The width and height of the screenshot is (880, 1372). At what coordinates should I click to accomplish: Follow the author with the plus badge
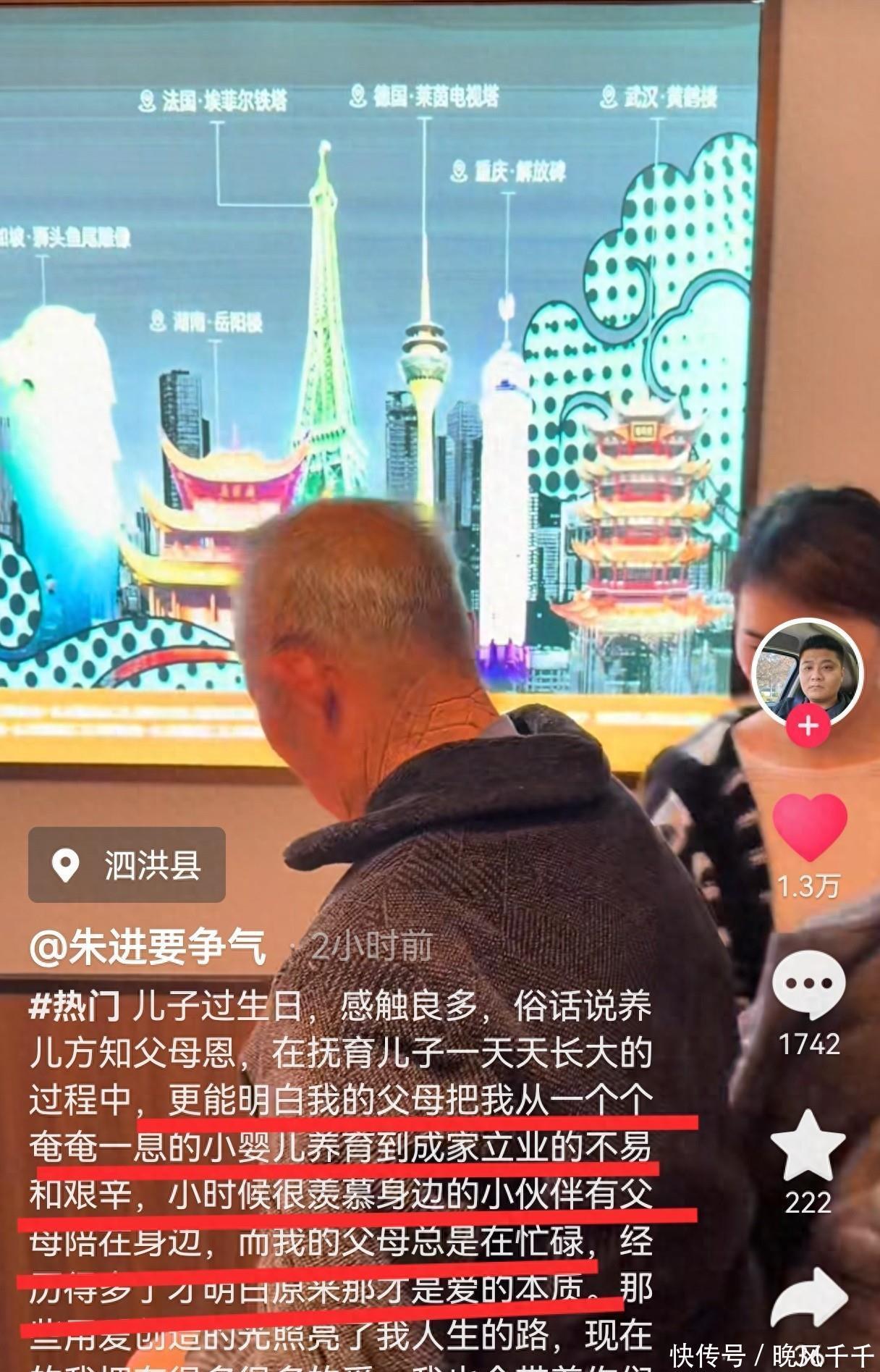click(808, 725)
